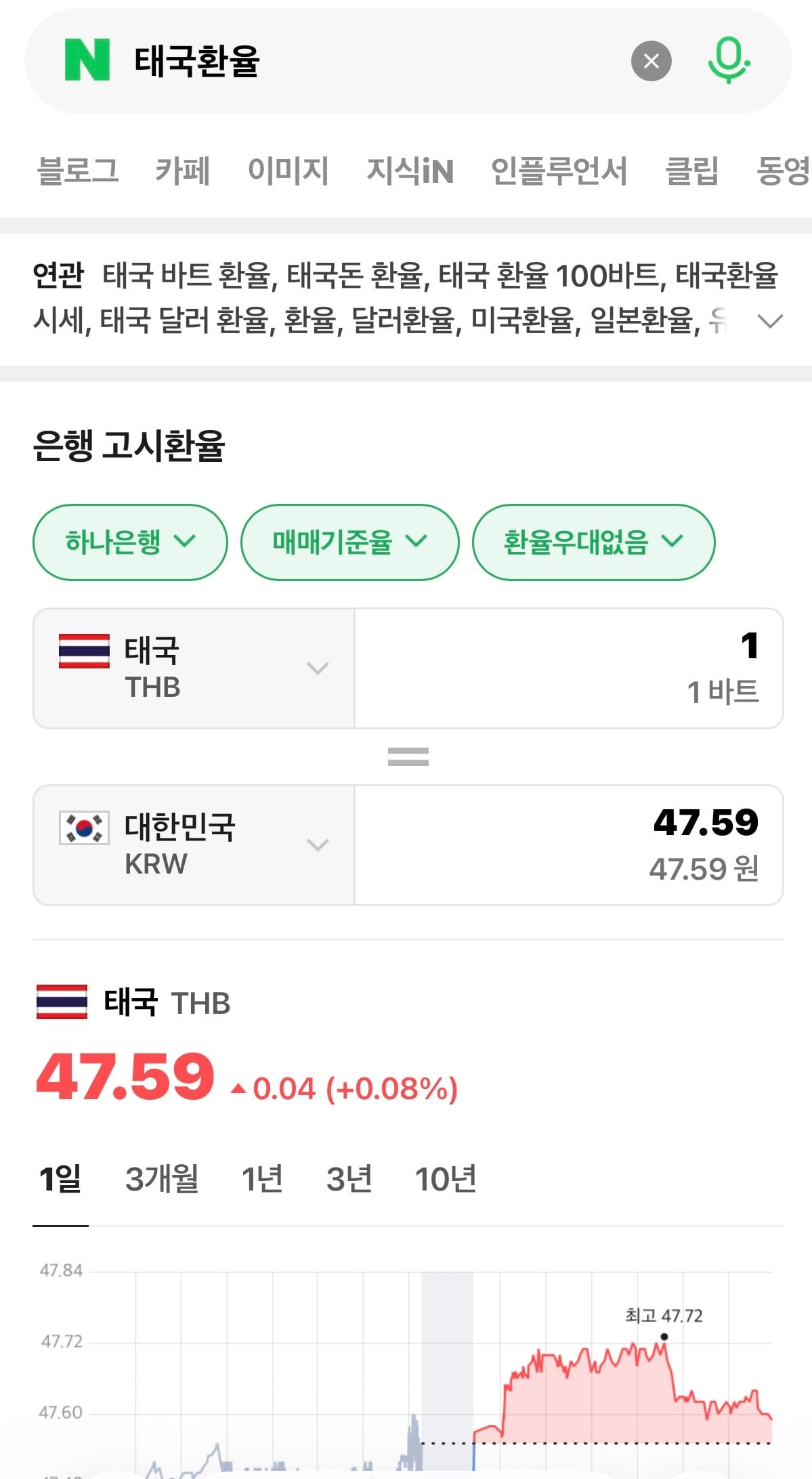This screenshot has height=1479, width=812.
Task: Open the Naver logo home
Action: (87, 60)
